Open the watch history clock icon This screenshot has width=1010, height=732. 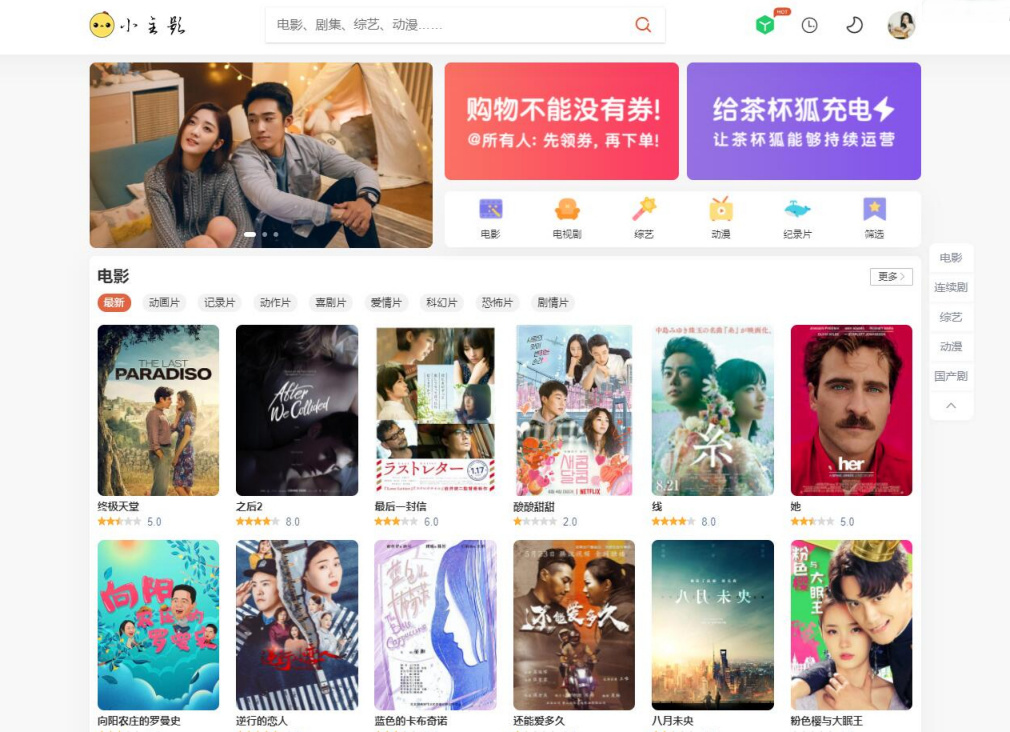coord(809,25)
